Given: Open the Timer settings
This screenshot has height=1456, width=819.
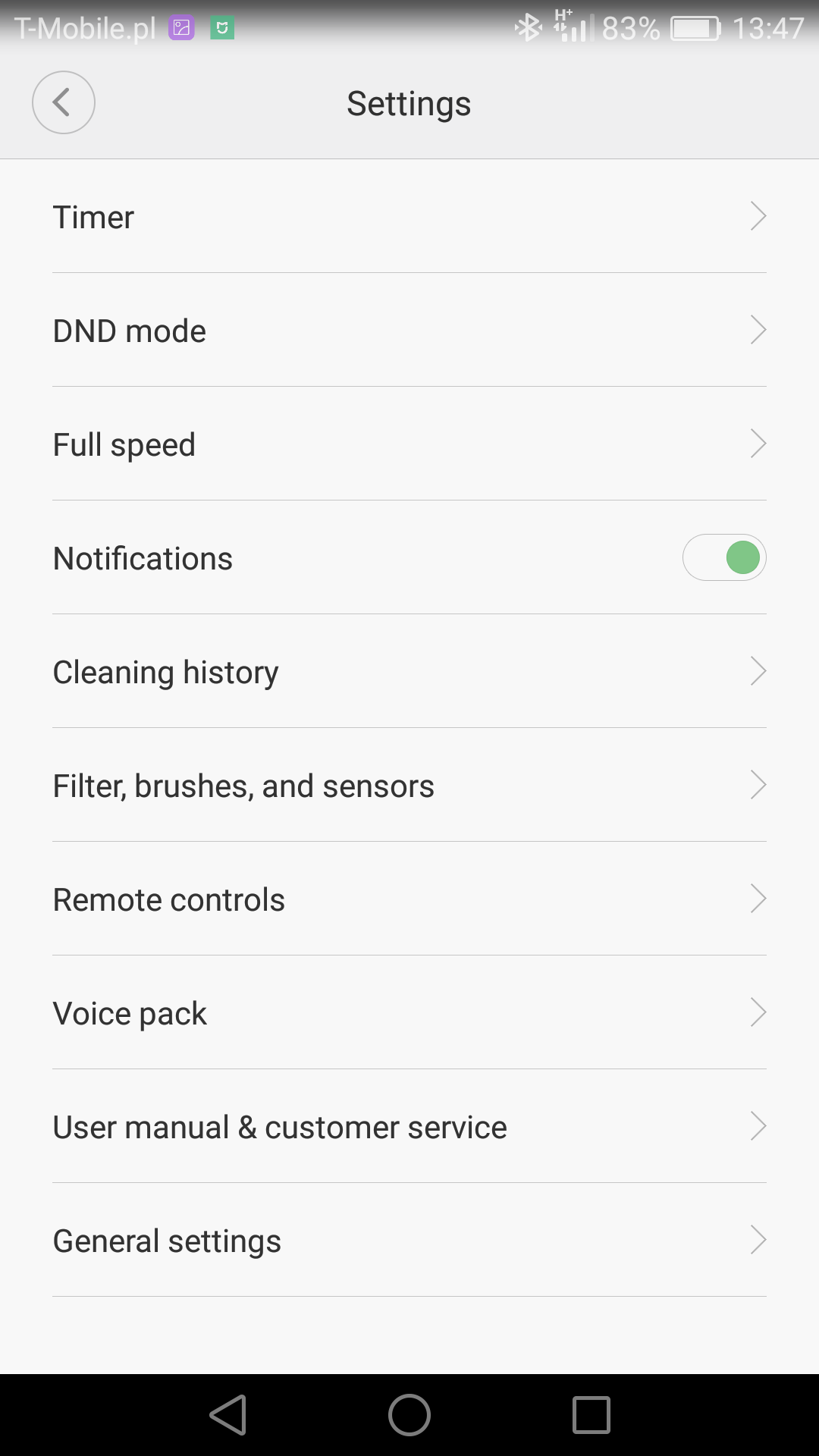Looking at the screenshot, I should tap(409, 217).
